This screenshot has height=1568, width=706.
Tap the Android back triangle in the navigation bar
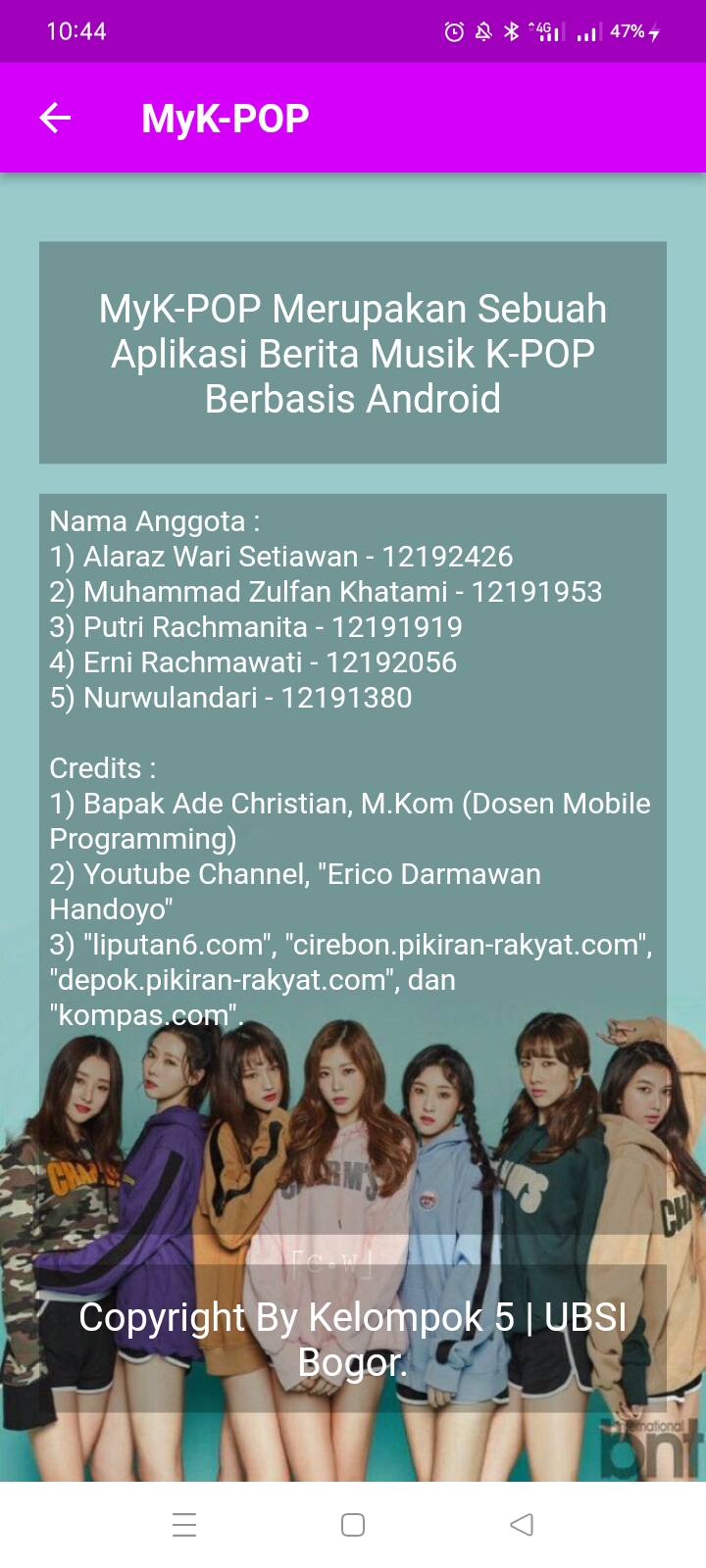tap(522, 1525)
